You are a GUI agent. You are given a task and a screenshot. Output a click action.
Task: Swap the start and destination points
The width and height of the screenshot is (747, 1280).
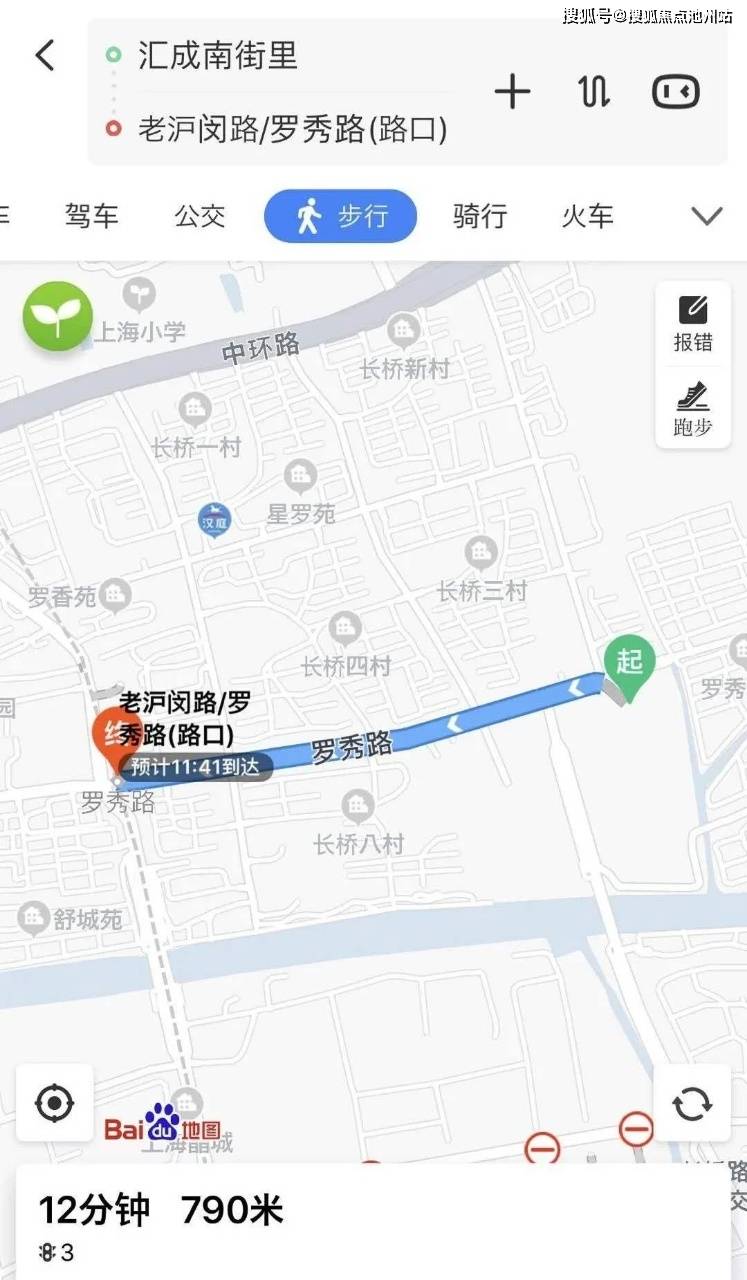(x=594, y=92)
